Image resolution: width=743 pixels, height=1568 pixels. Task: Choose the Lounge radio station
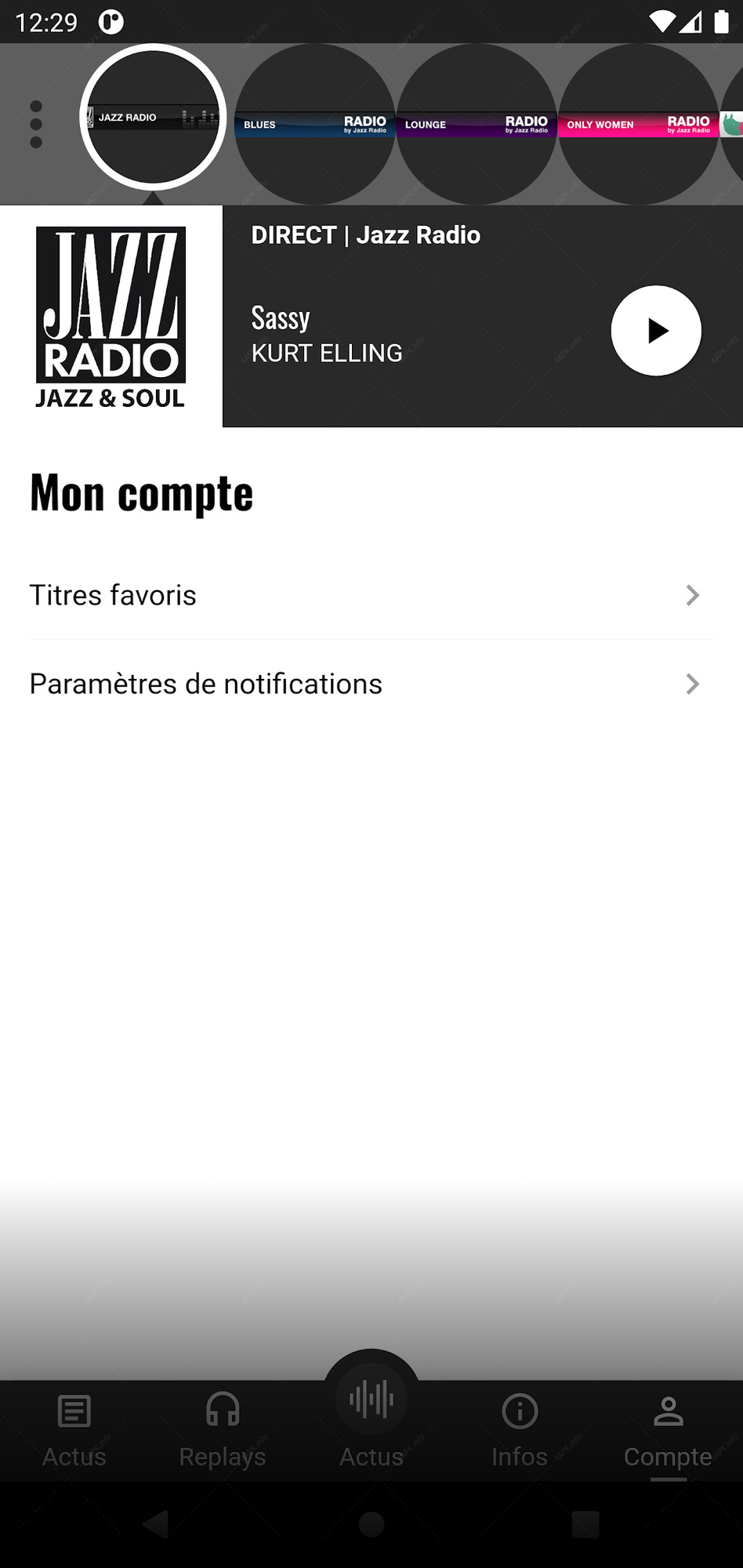[476, 124]
